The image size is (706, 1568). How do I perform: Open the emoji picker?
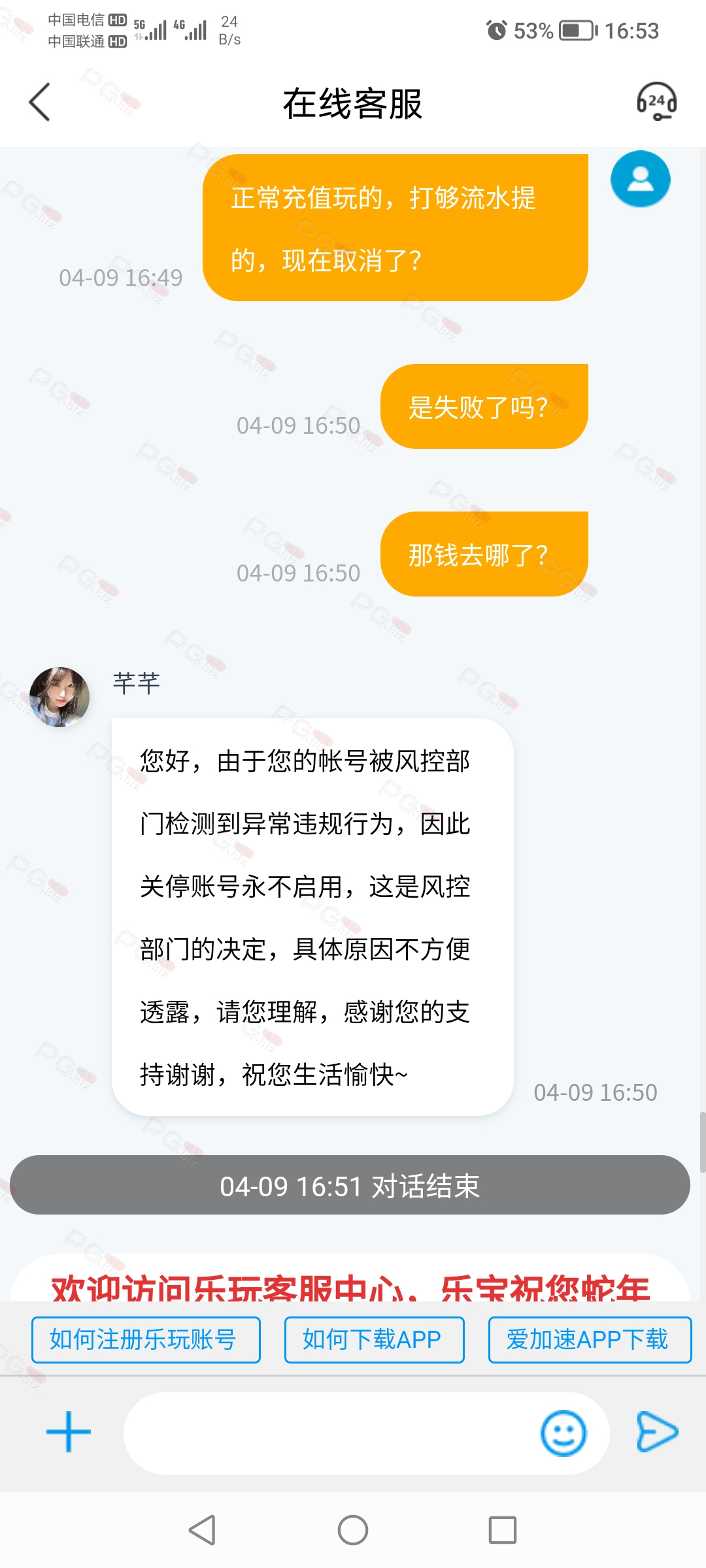pos(563,1433)
